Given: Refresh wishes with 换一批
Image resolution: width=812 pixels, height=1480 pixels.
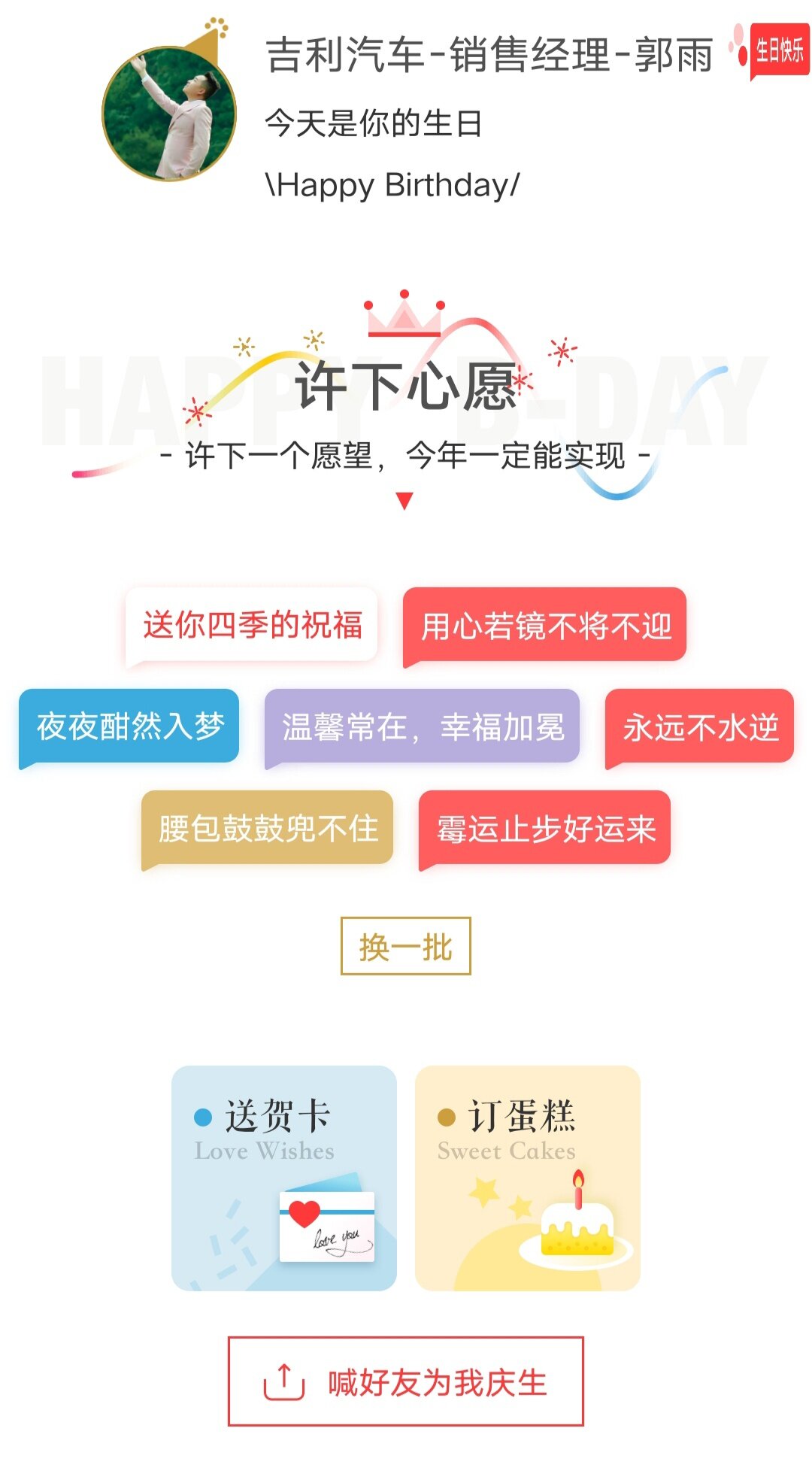Looking at the screenshot, I should point(406,946).
